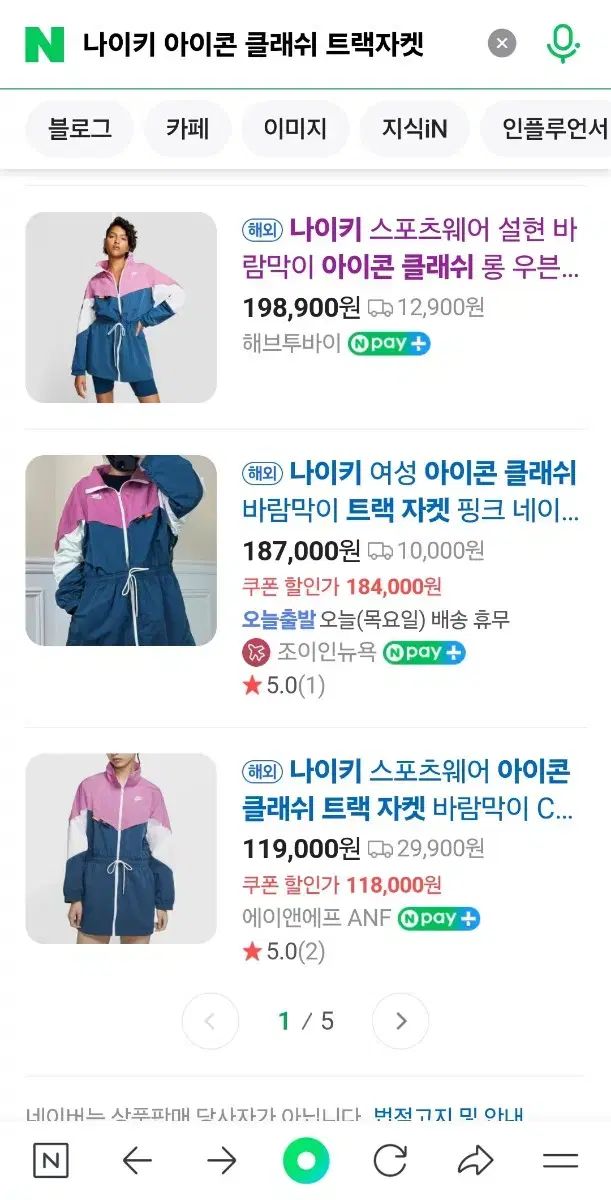Open the Naver home button in bottom bar
Screen dimensions: 611x1200
pos(51,1160)
